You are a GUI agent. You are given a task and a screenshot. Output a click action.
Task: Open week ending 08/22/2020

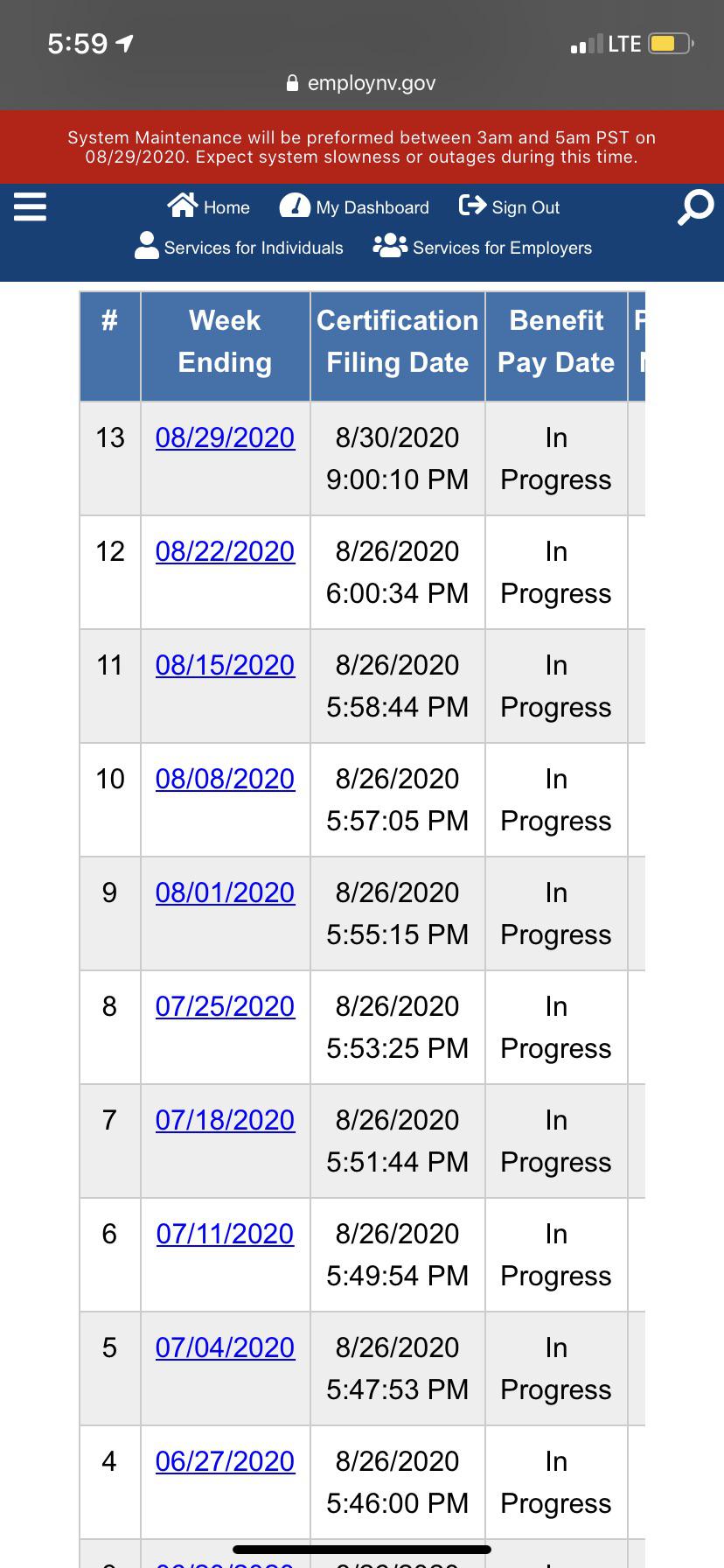(225, 551)
